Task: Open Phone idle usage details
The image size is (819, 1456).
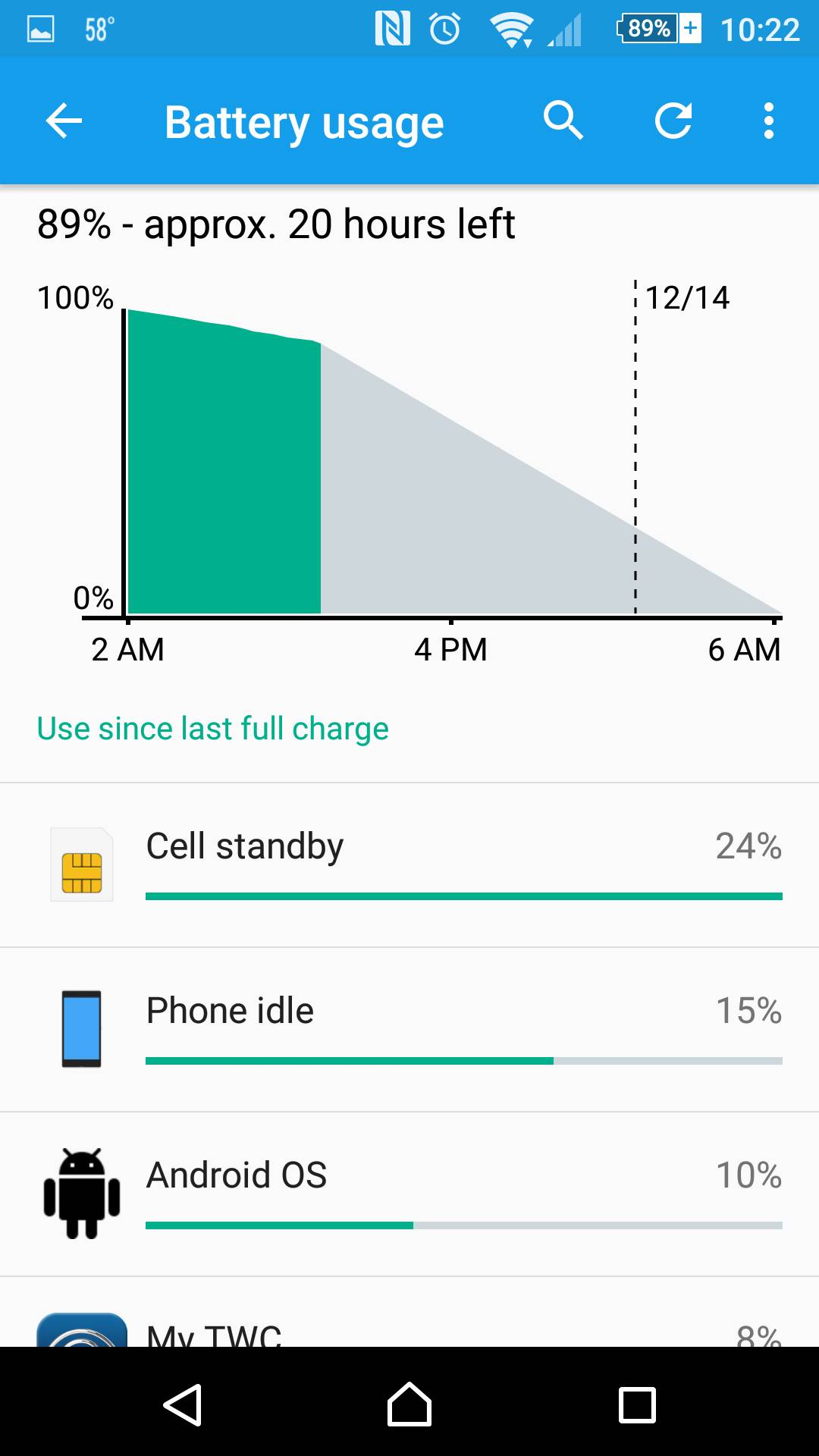Action: coord(409,1030)
